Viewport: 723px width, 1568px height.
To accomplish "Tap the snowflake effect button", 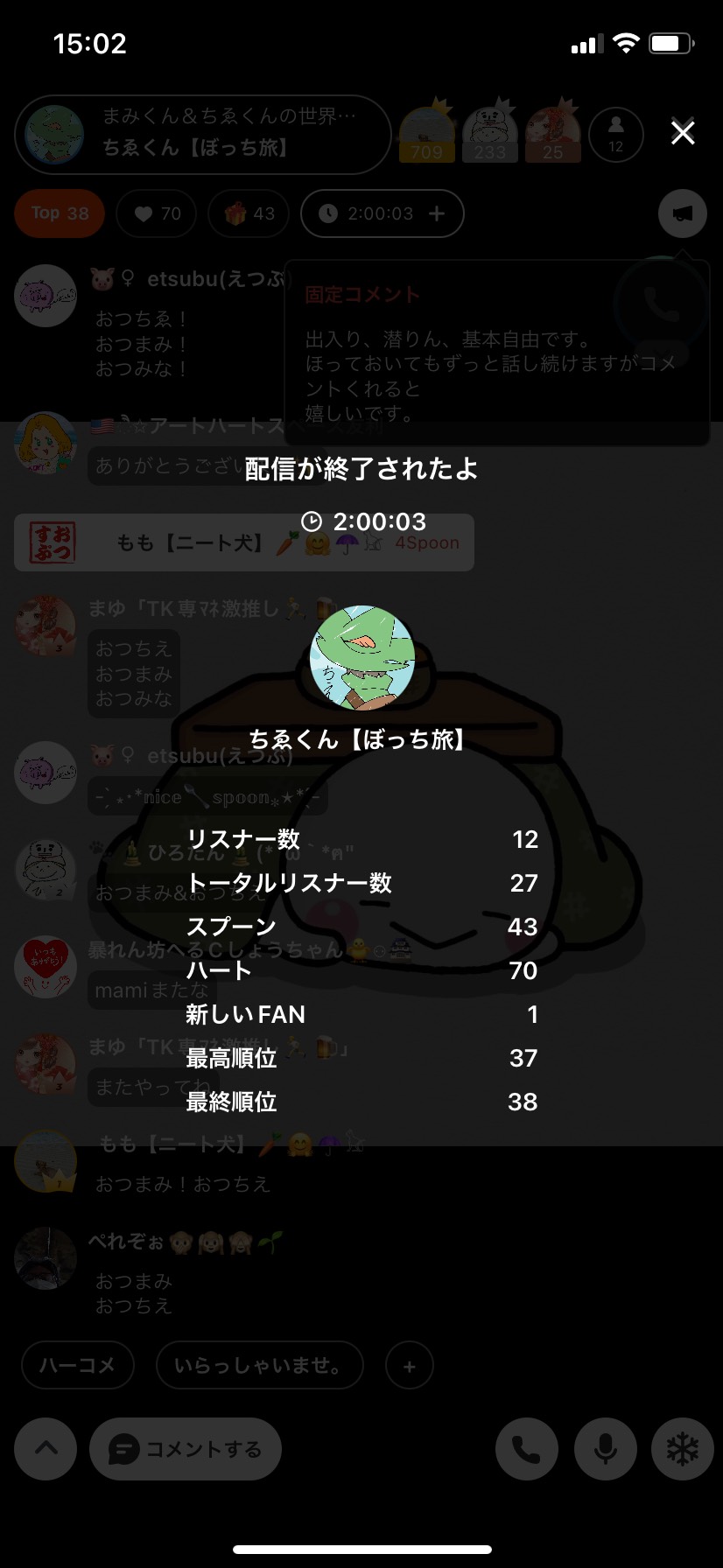I will 683,1449.
